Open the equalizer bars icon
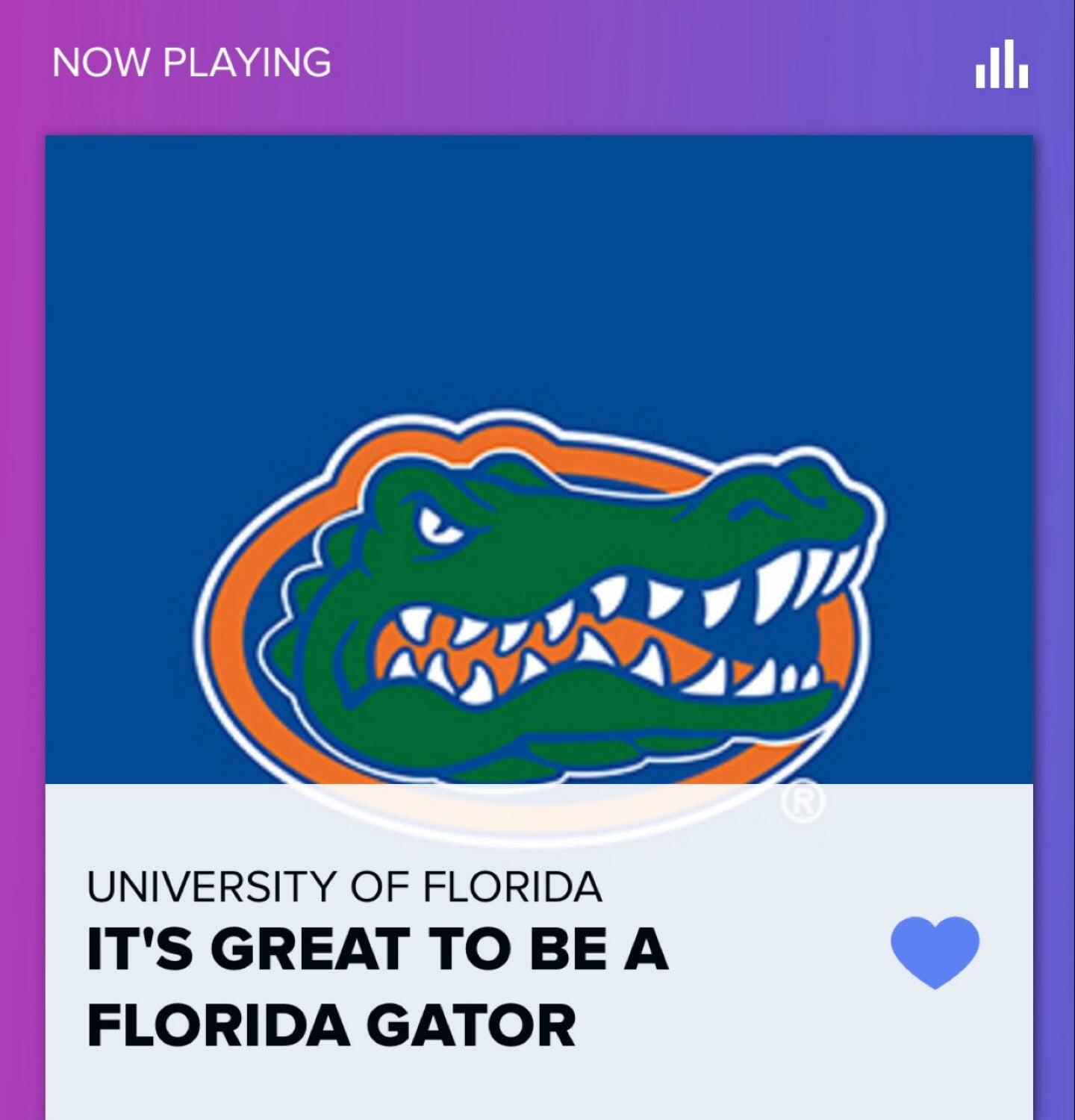1075x1120 pixels. [x=1001, y=63]
